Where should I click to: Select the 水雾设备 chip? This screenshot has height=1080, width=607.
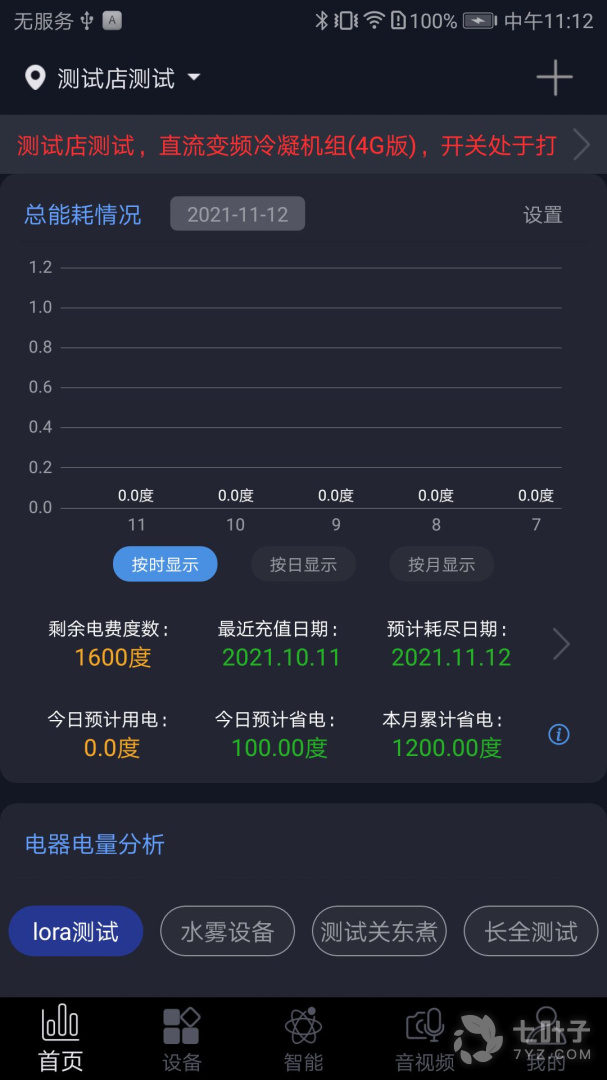click(x=227, y=931)
